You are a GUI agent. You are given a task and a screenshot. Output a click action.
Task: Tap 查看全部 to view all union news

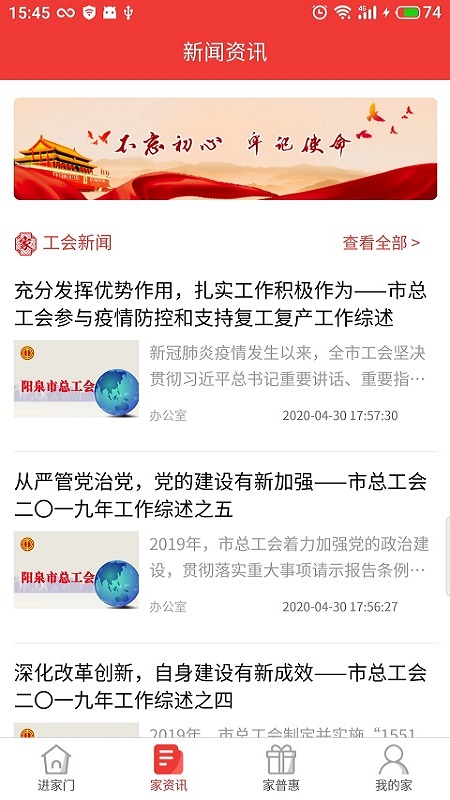pyautogui.click(x=381, y=243)
